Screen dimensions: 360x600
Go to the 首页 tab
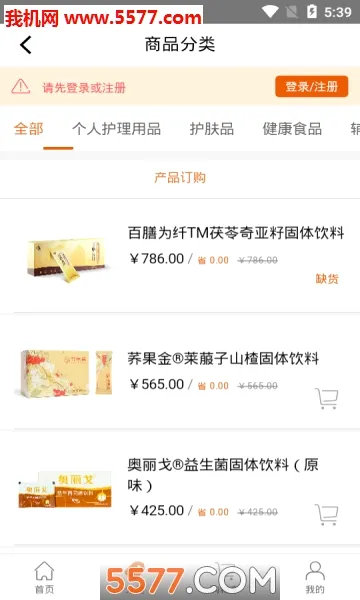click(44, 578)
